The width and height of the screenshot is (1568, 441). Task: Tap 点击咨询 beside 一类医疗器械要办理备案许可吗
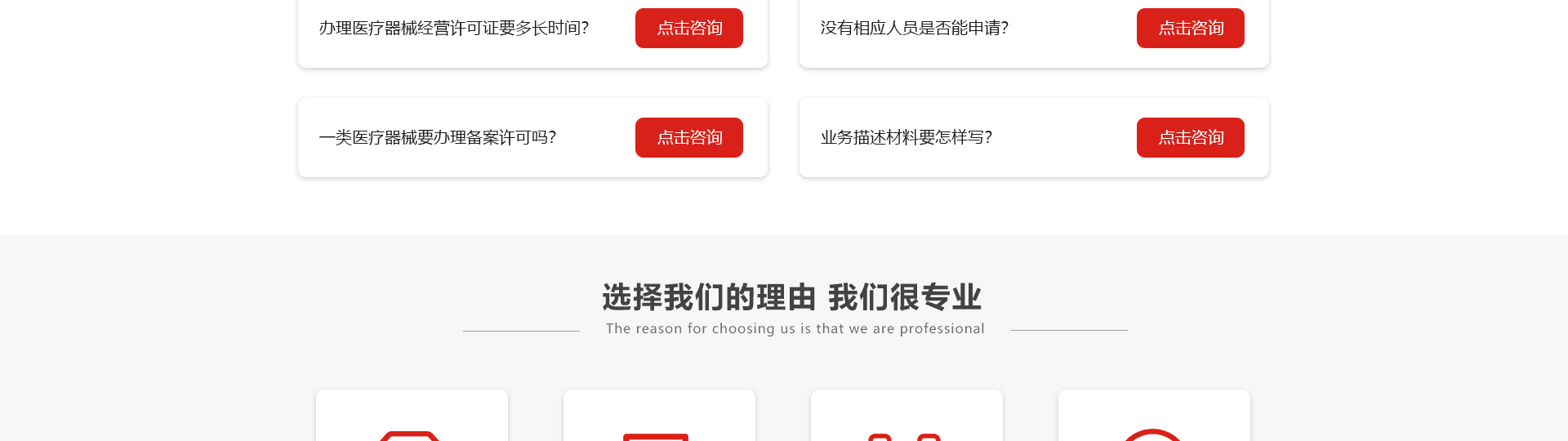[x=688, y=137]
